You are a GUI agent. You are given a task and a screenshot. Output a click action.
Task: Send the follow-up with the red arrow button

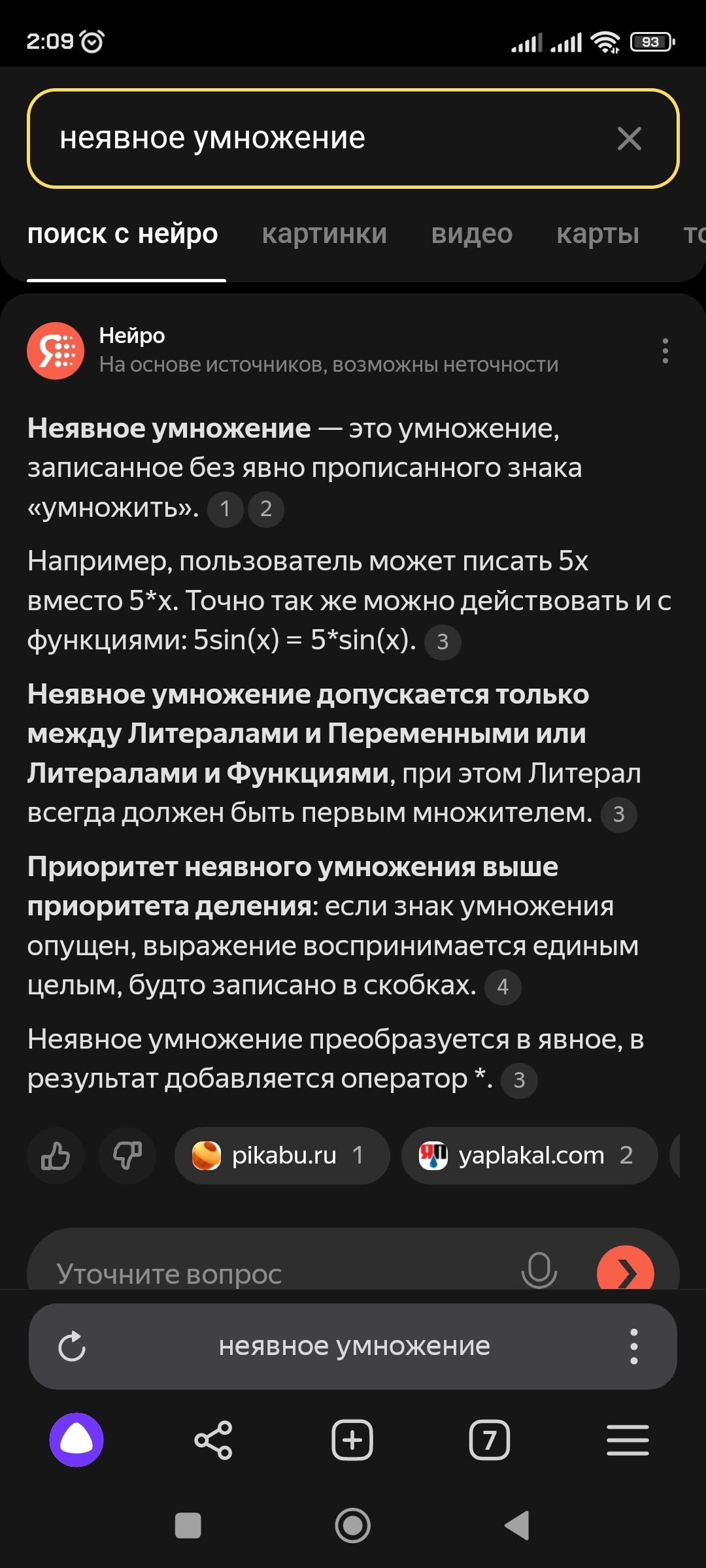click(625, 1270)
